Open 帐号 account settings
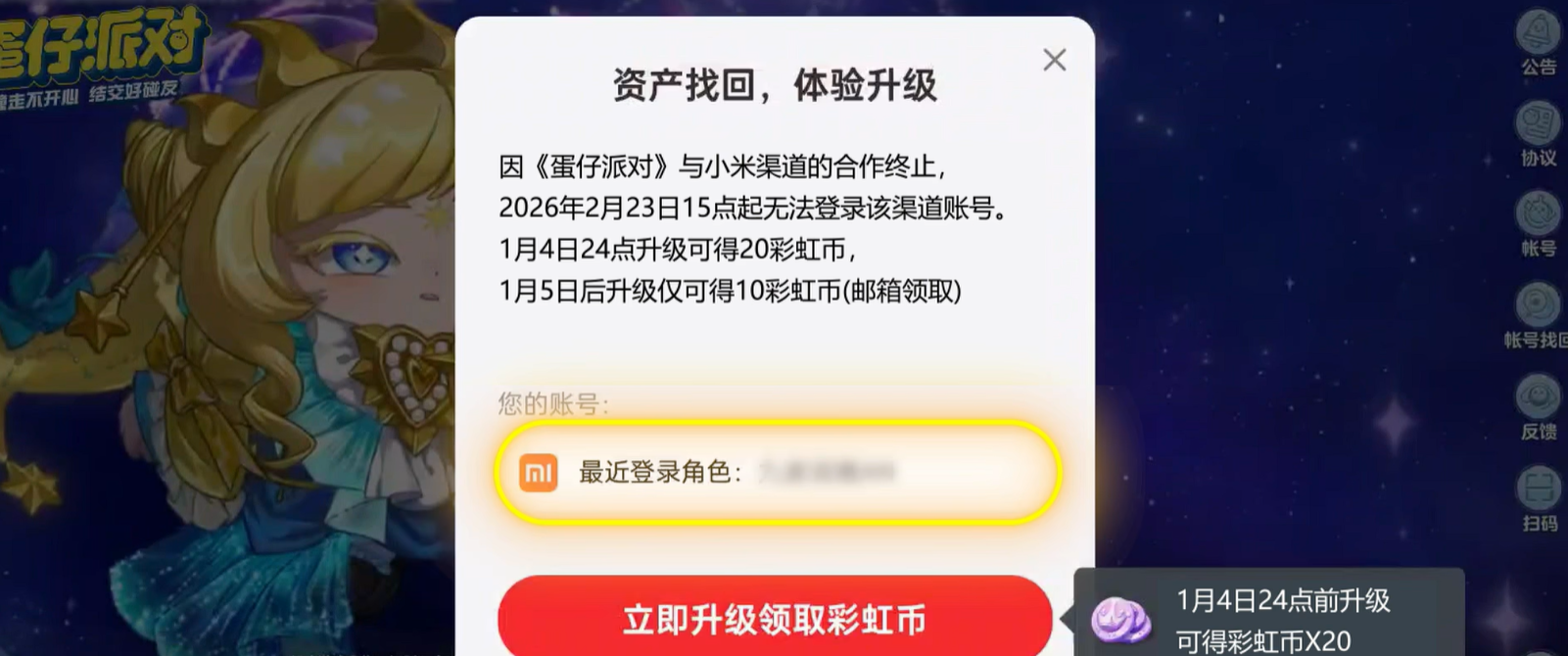This screenshot has width=1568, height=656. coord(1538,223)
